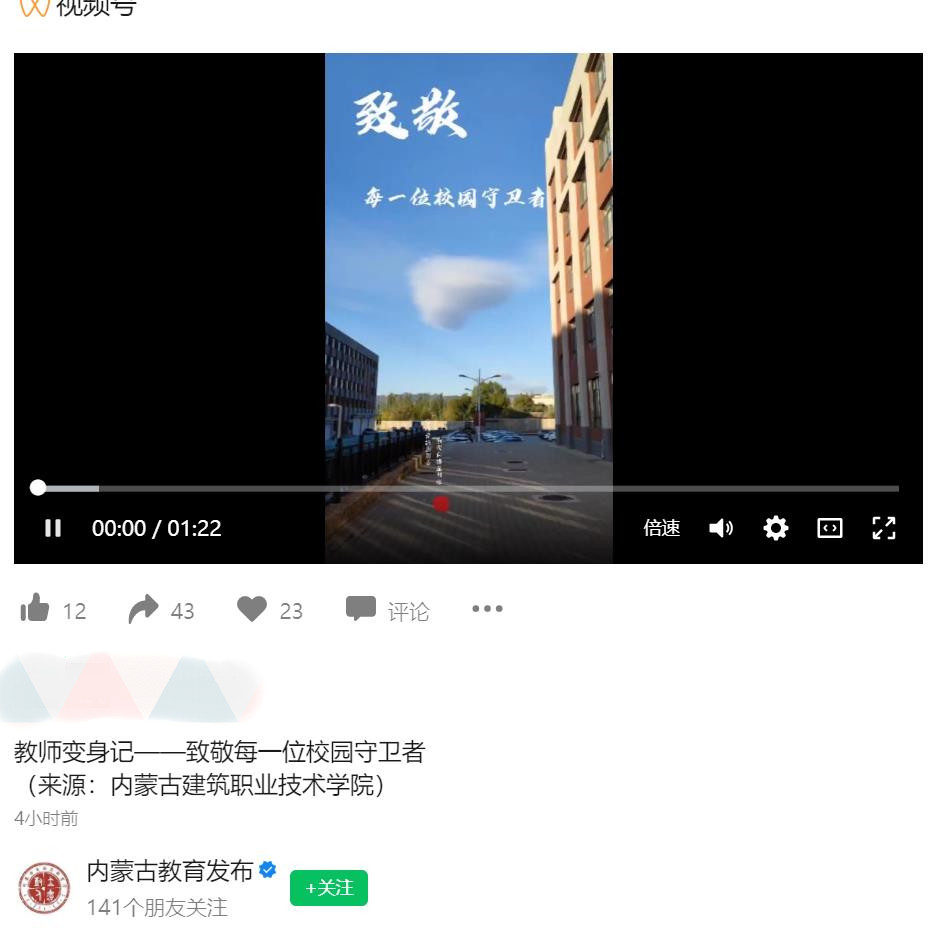
Task: Enter fullscreen mode
Action: click(x=884, y=528)
